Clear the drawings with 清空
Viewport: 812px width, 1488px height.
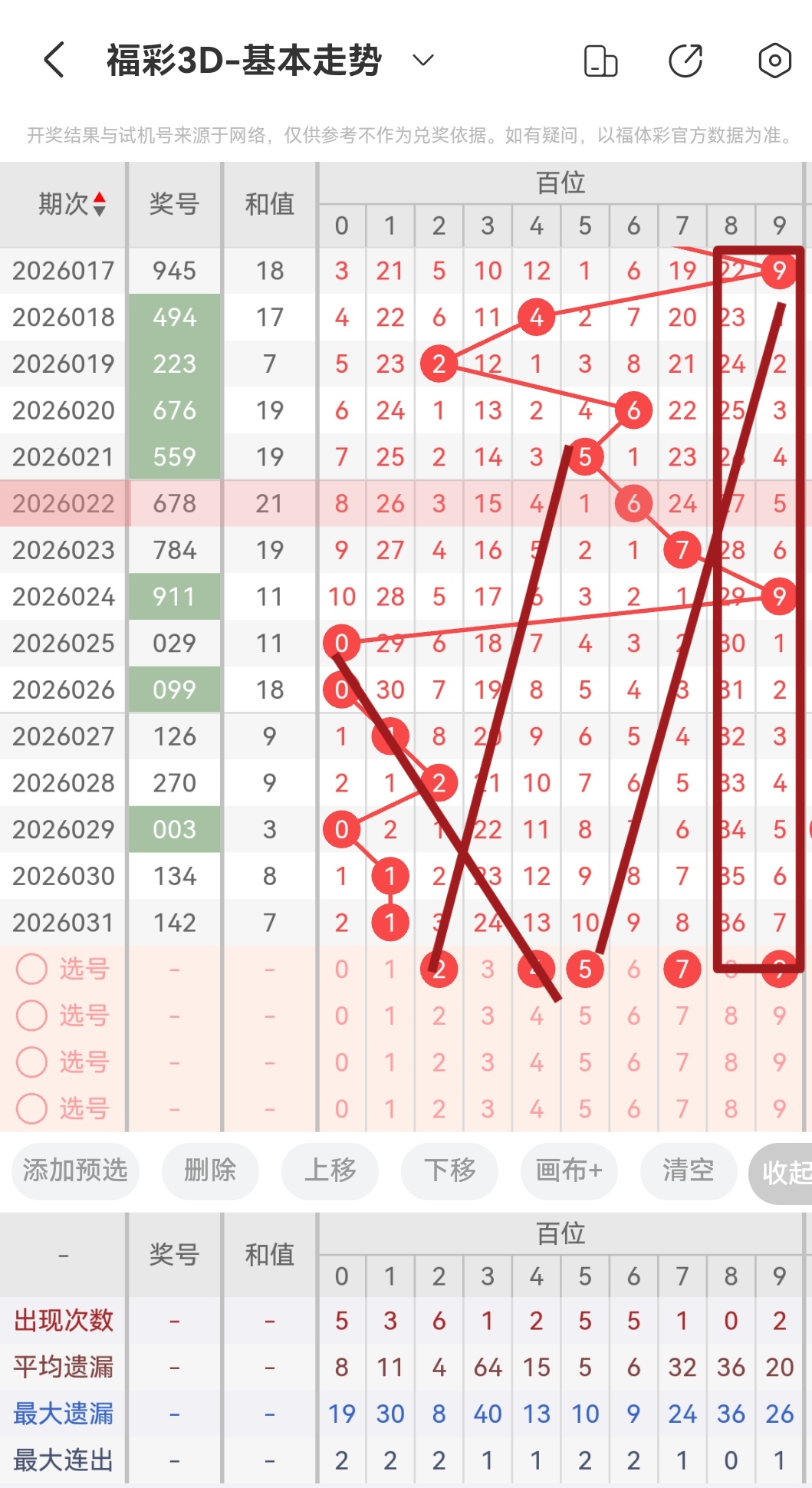pyautogui.click(x=688, y=1170)
